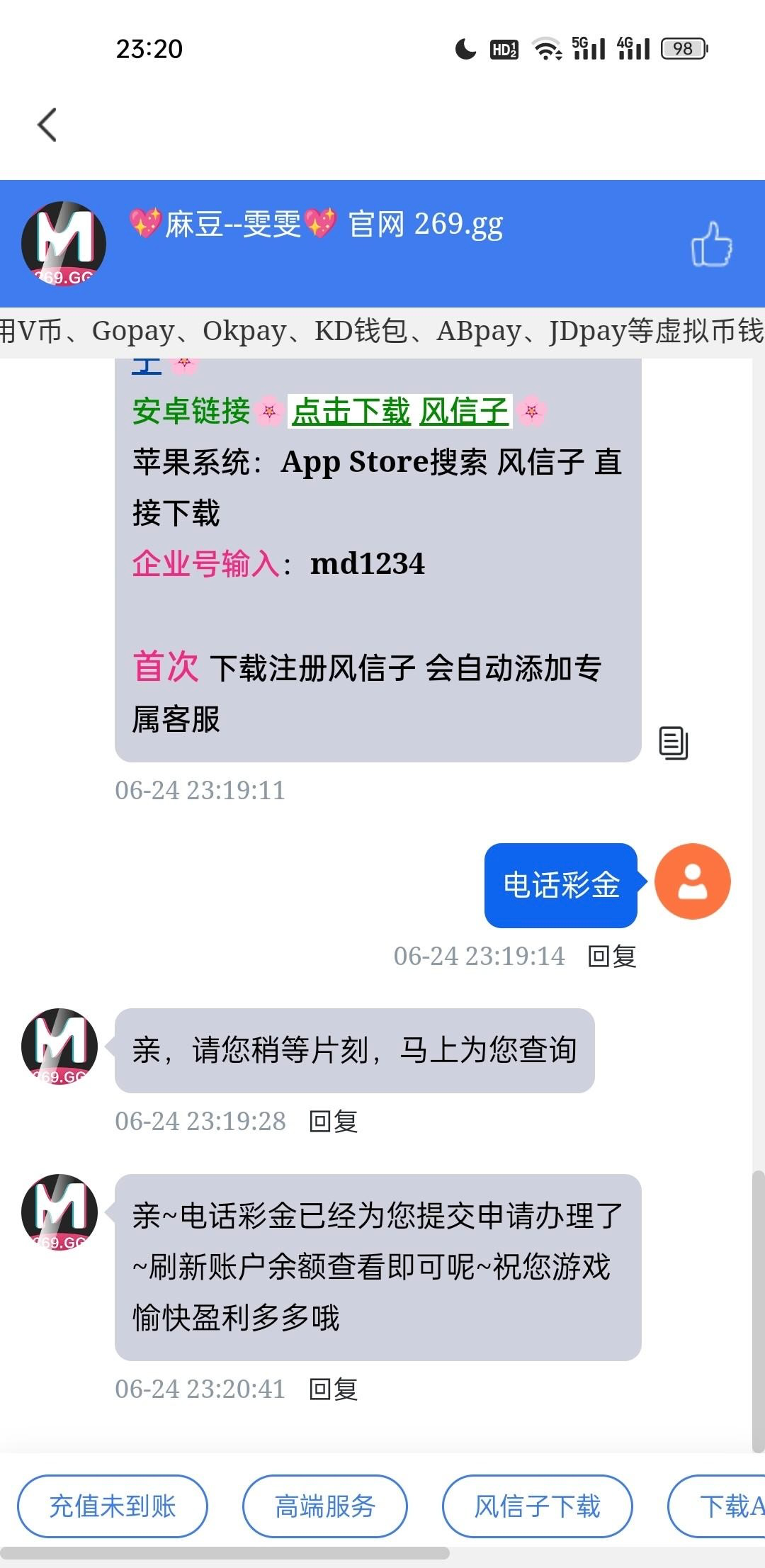
Task: Copy the 风信子 download message text
Action: (x=673, y=743)
